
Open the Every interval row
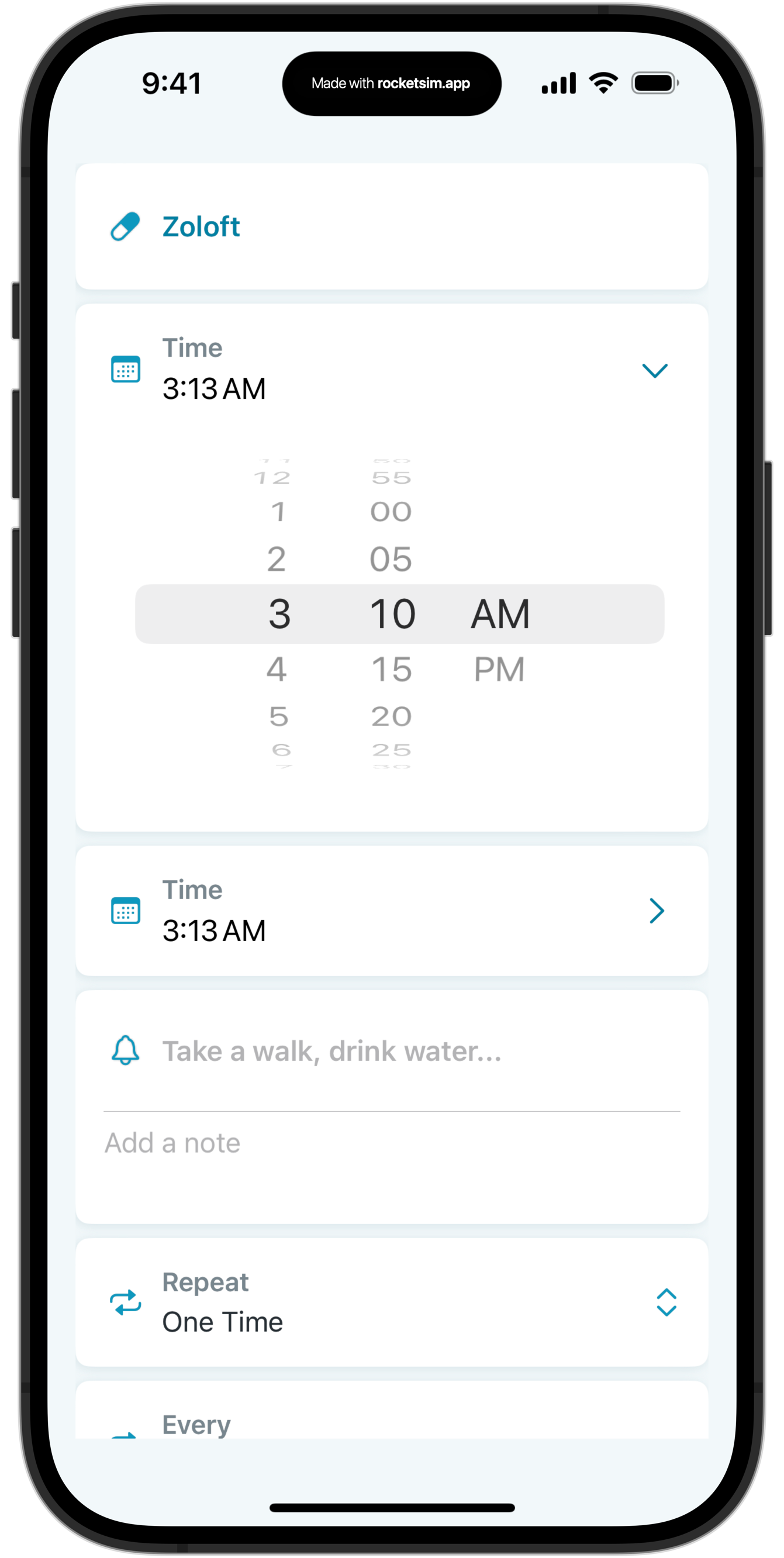pos(392,1411)
